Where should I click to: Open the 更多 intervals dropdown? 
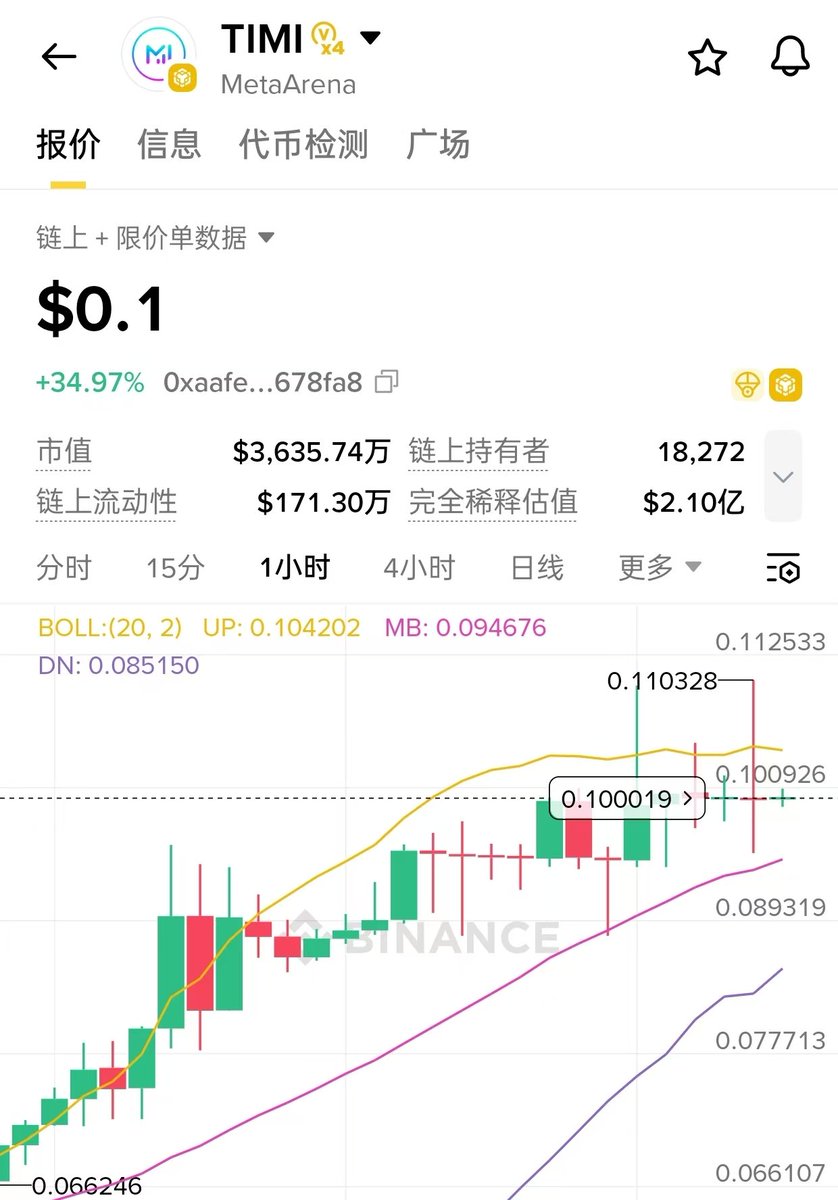tap(659, 569)
